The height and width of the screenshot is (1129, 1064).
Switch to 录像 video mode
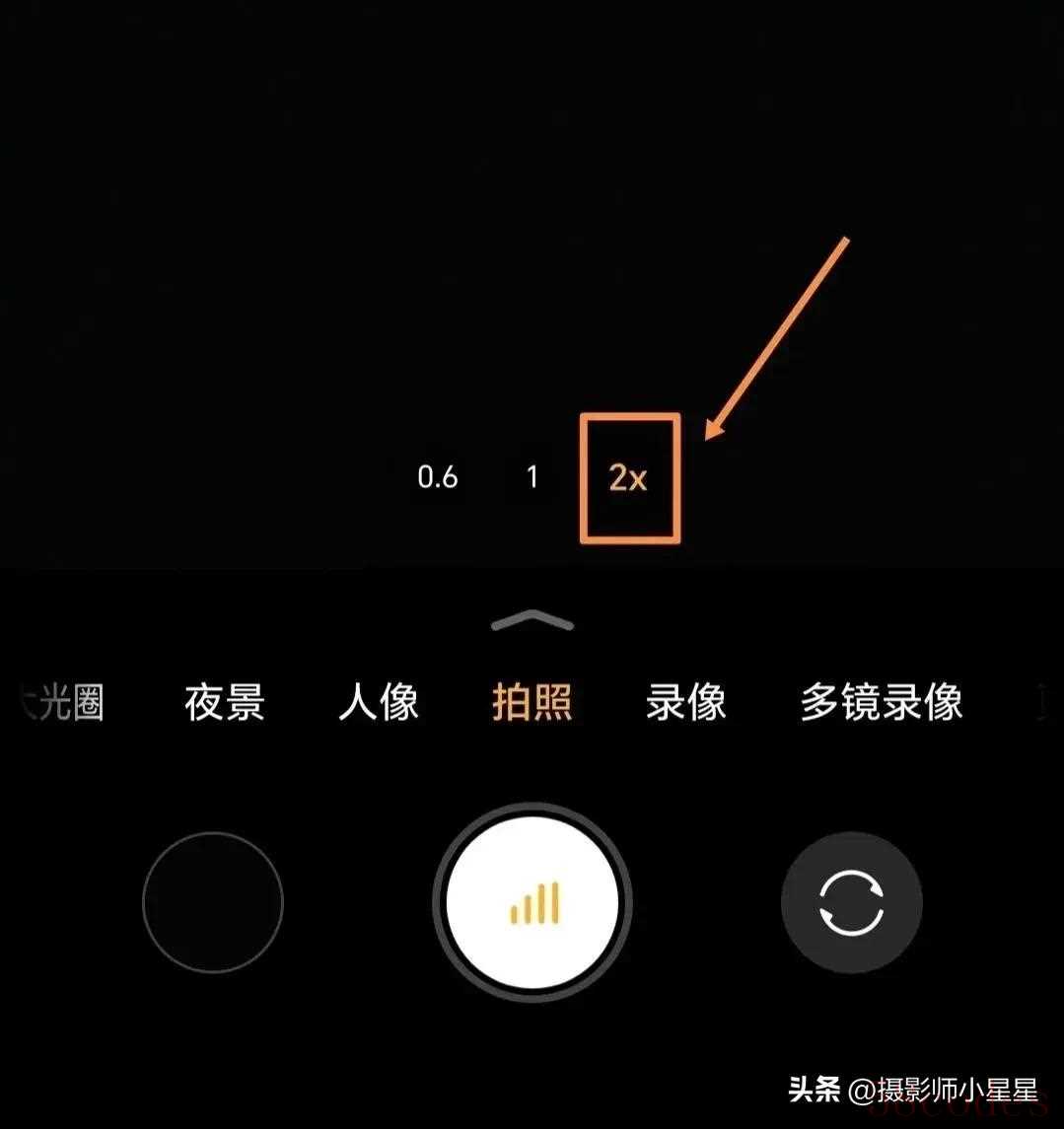[x=686, y=703]
